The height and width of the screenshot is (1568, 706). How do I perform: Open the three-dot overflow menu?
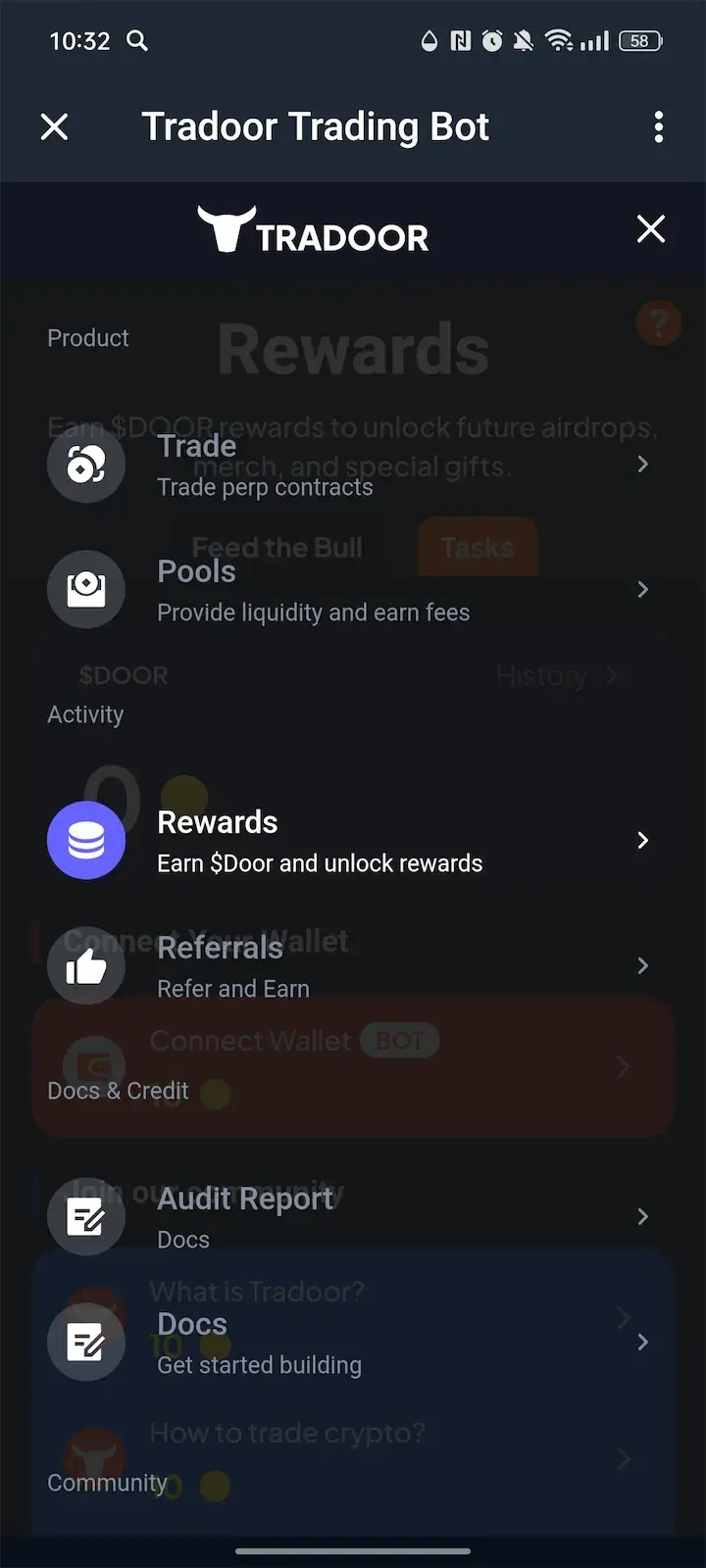coord(659,126)
